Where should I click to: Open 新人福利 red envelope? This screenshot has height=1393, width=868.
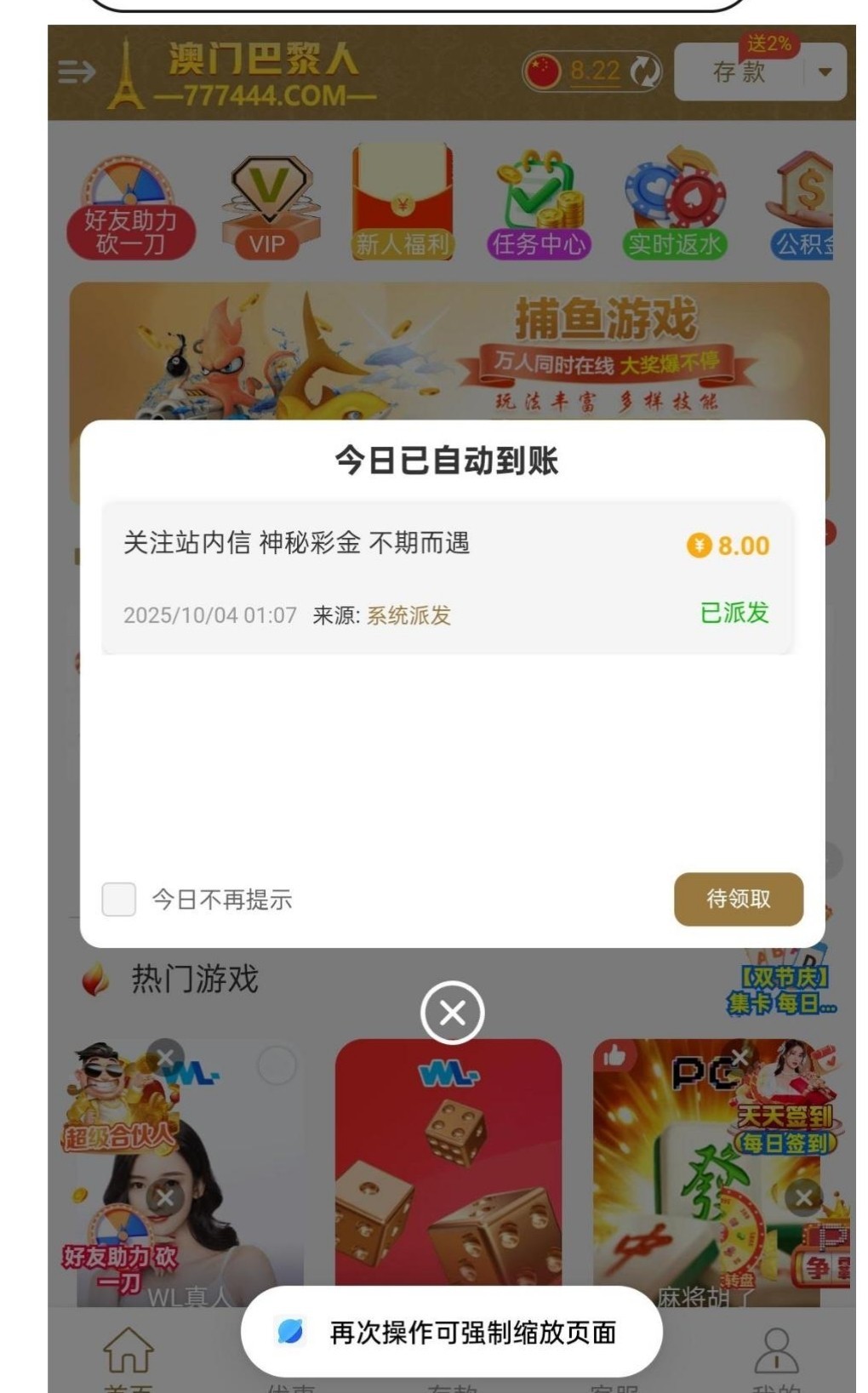(x=403, y=204)
